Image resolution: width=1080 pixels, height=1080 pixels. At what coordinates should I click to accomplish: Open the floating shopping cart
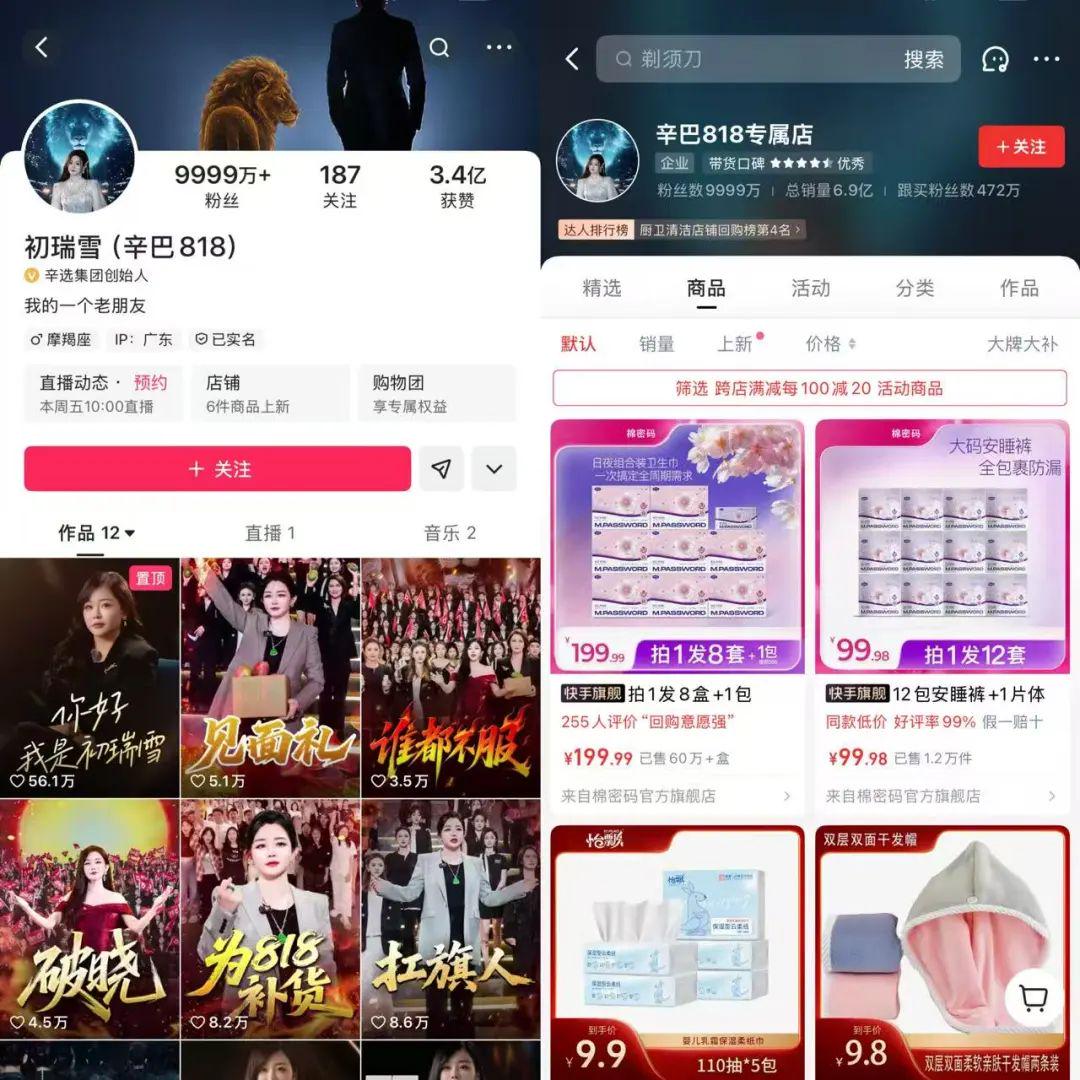pos(1033,997)
